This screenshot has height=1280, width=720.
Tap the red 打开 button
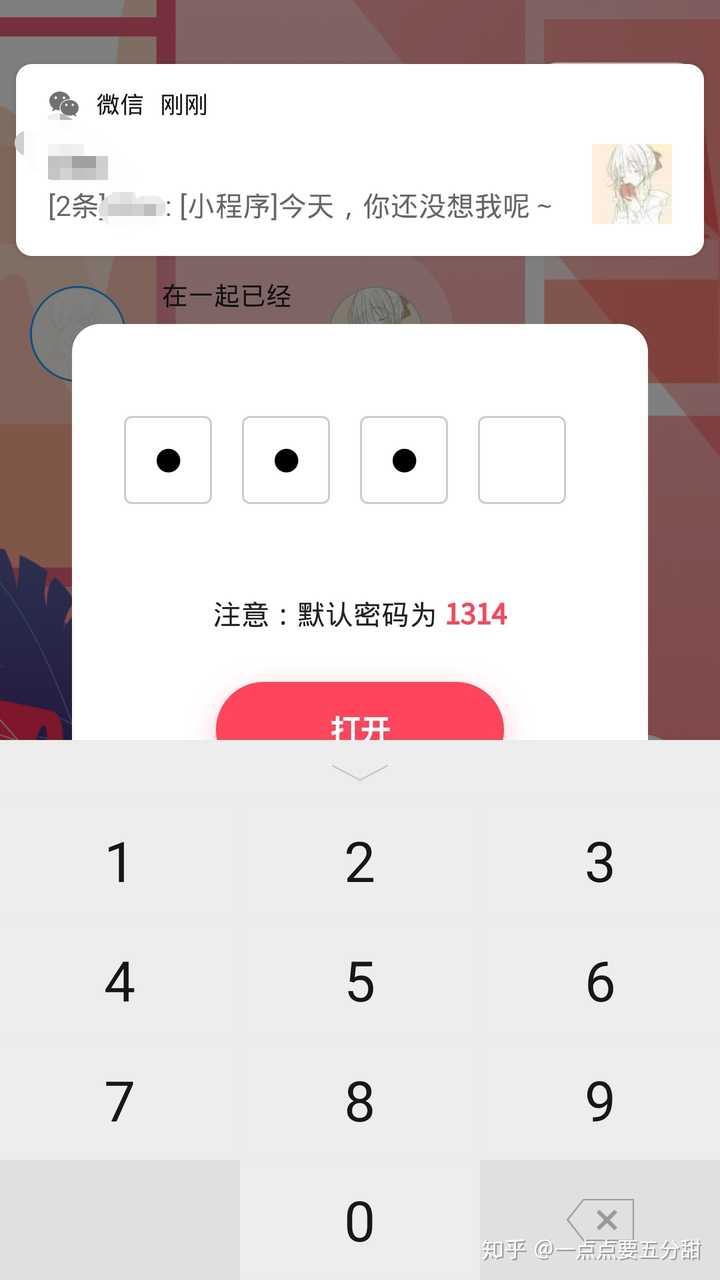click(x=360, y=714)
